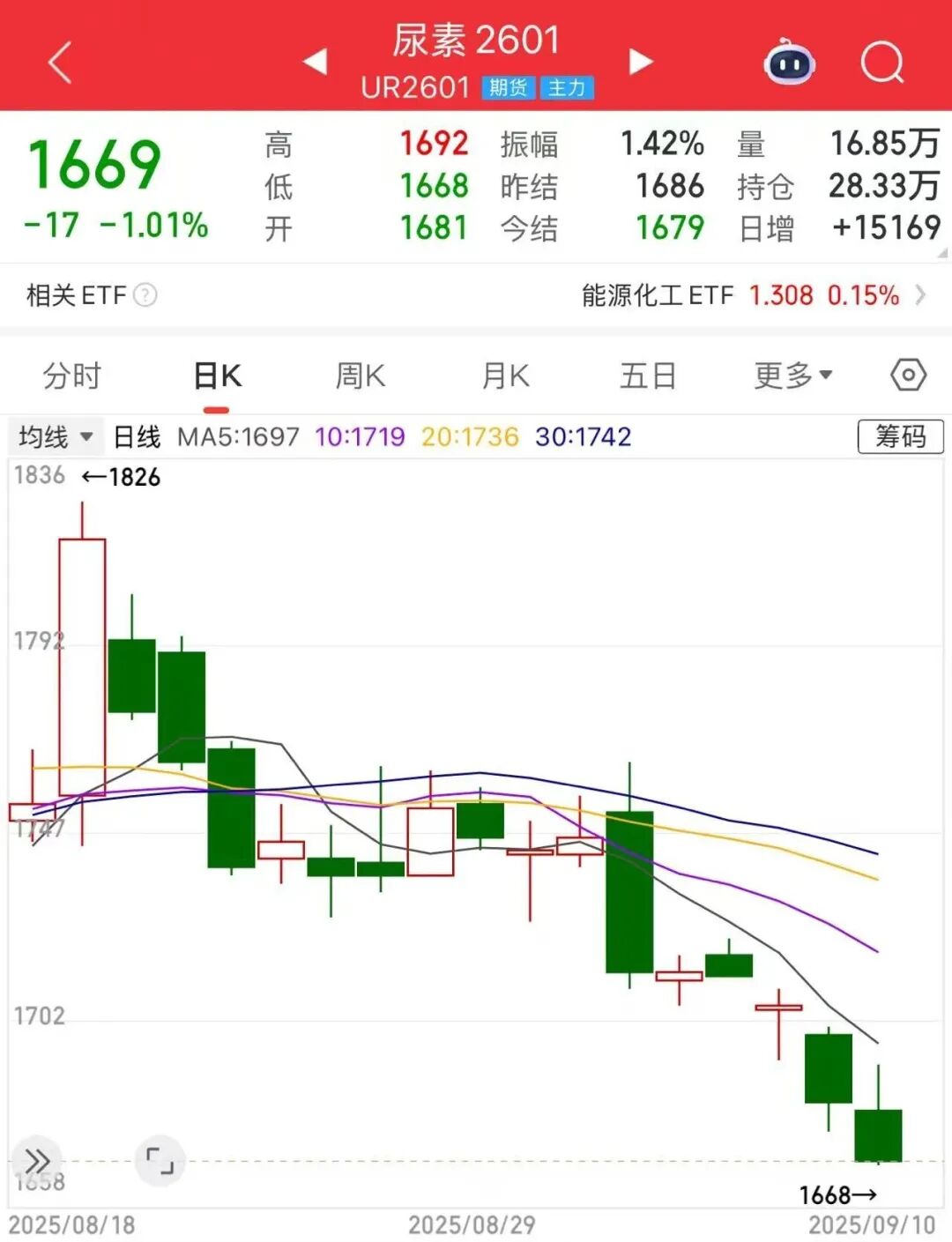Tap the 筹码 button
The width and height of the screenshot is (952, 1242).
pyautogui.click(x=900, y=436)
